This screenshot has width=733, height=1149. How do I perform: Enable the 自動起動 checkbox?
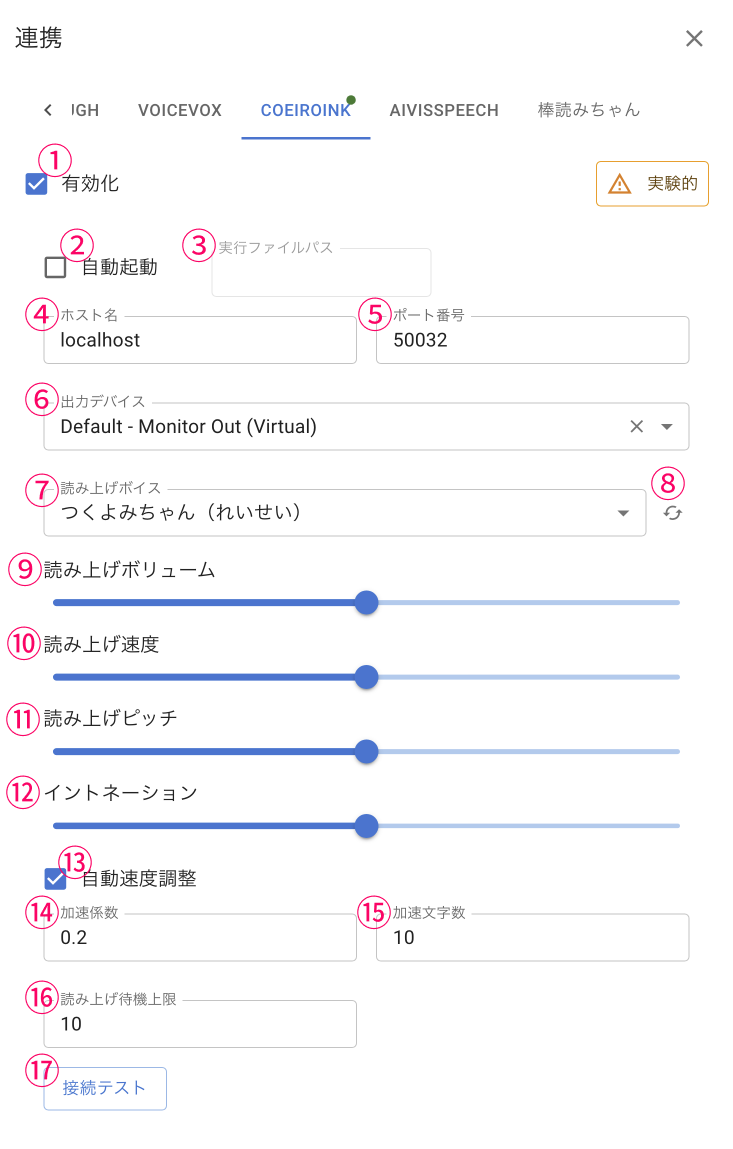tap(56, 267)
